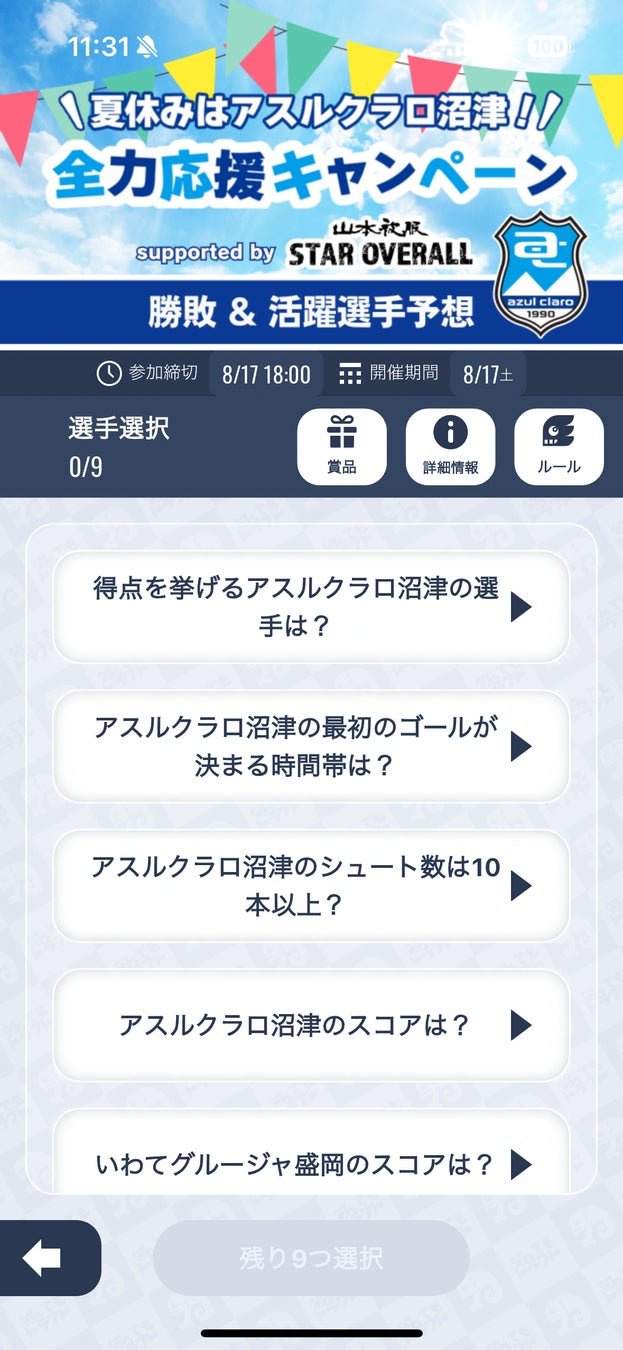Tap the 残り9つ選択 button
Screen dimensions: 623x1350
[x=311, y=1258]
